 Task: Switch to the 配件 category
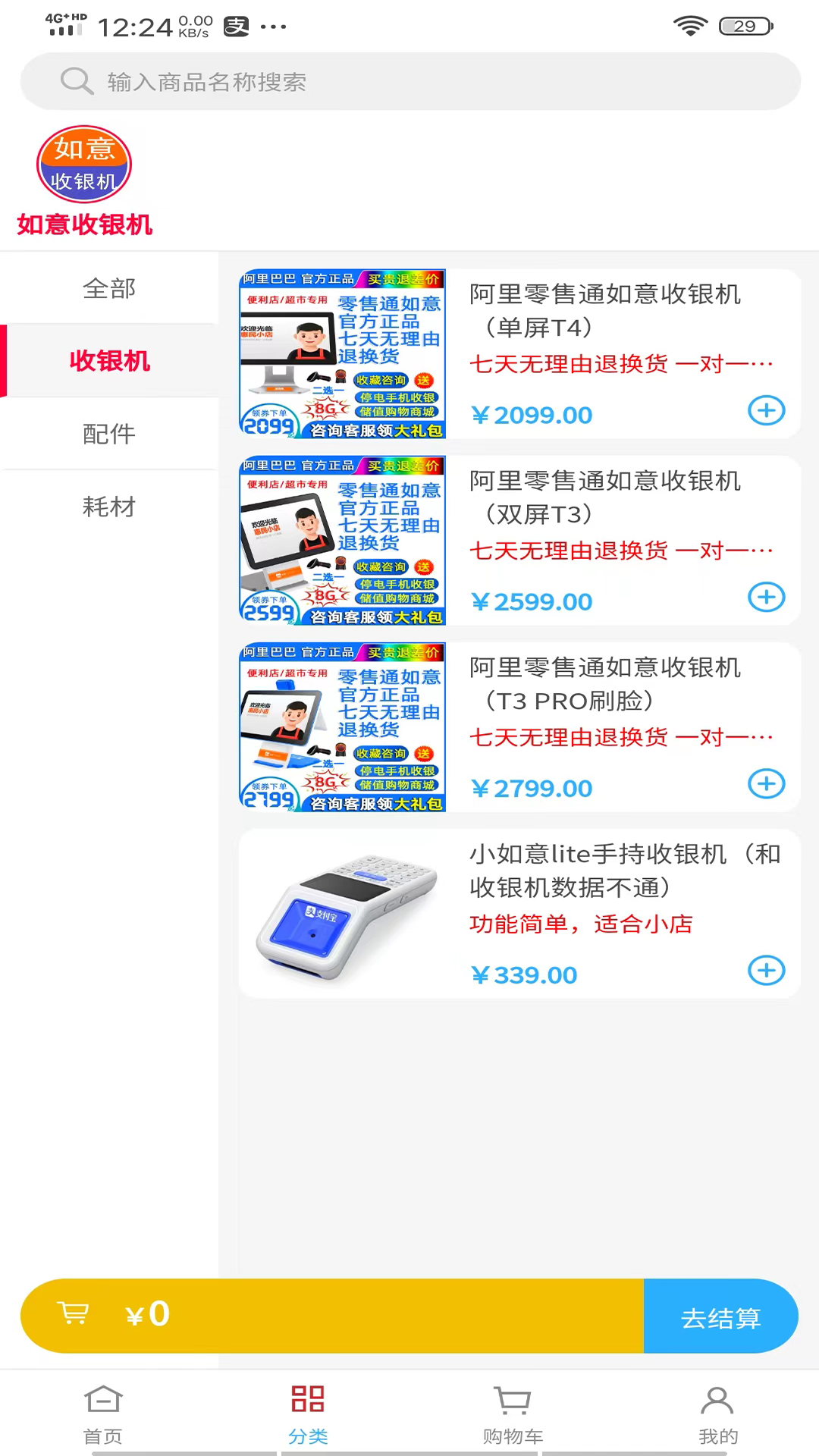[x=109, y=434]
